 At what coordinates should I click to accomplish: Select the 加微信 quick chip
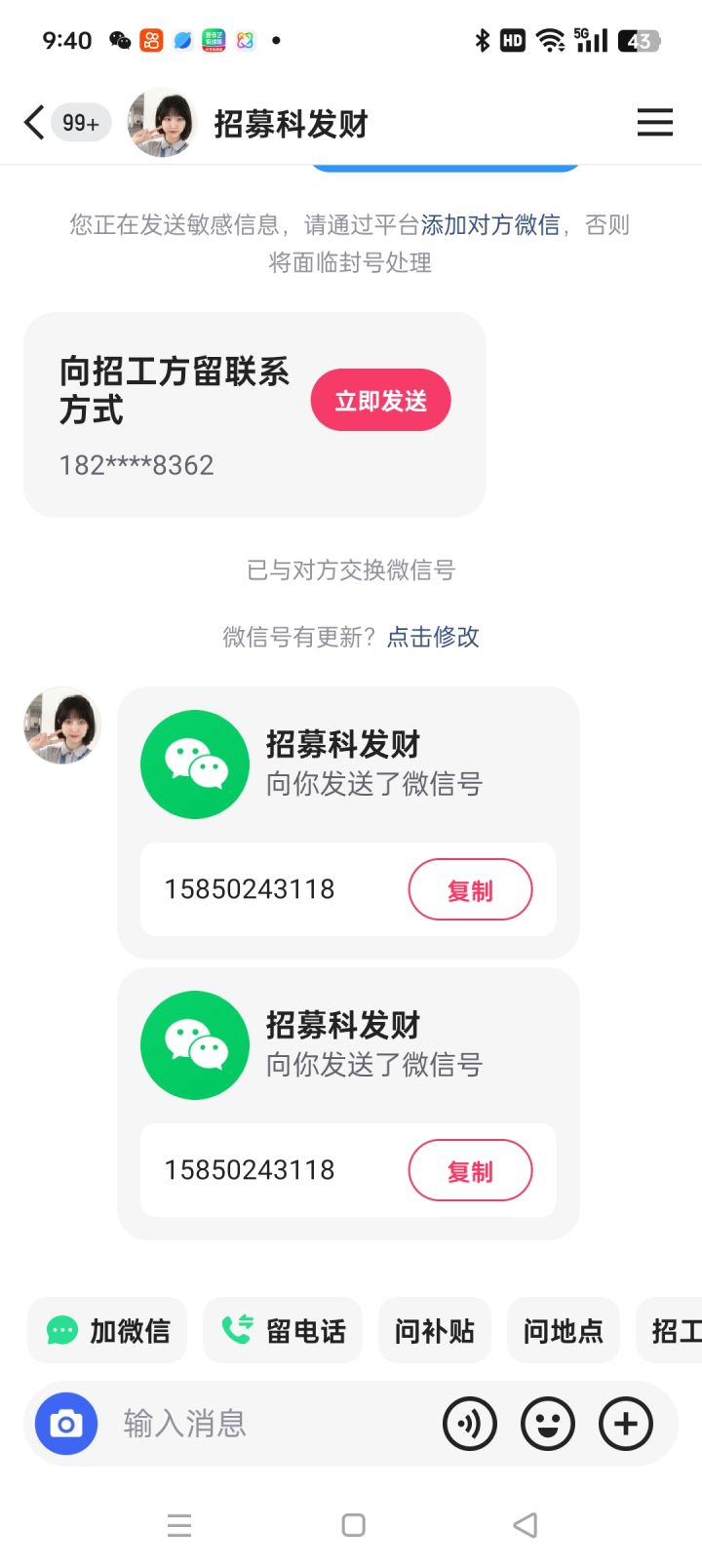[107, 1330]
